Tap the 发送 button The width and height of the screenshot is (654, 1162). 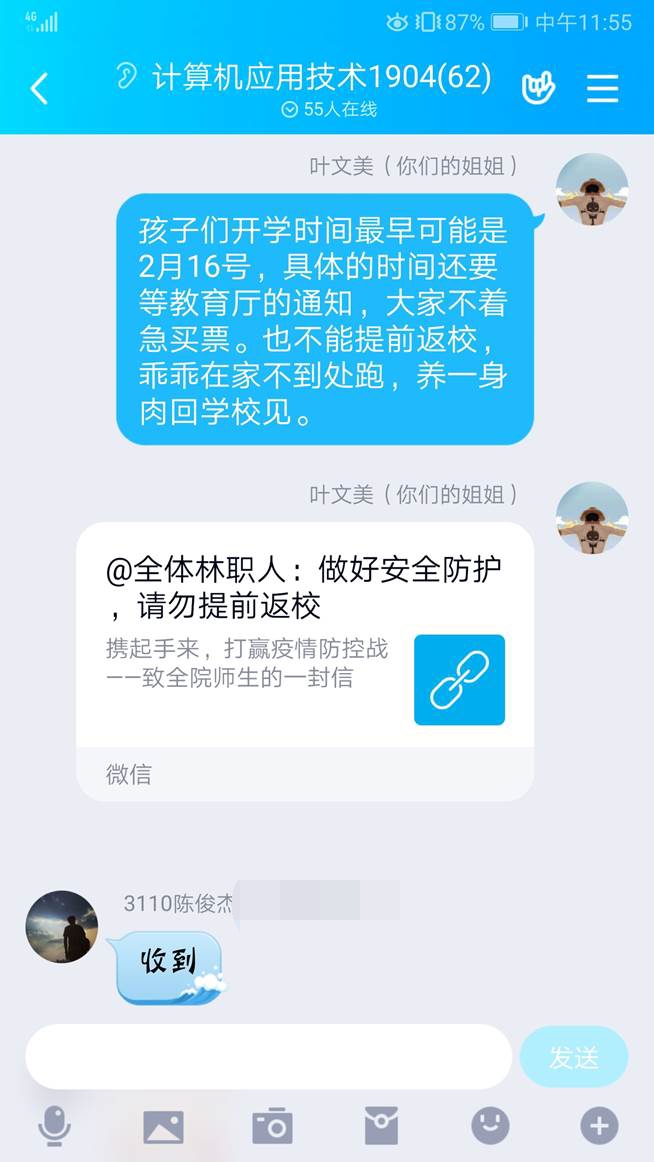[574, 1057]
